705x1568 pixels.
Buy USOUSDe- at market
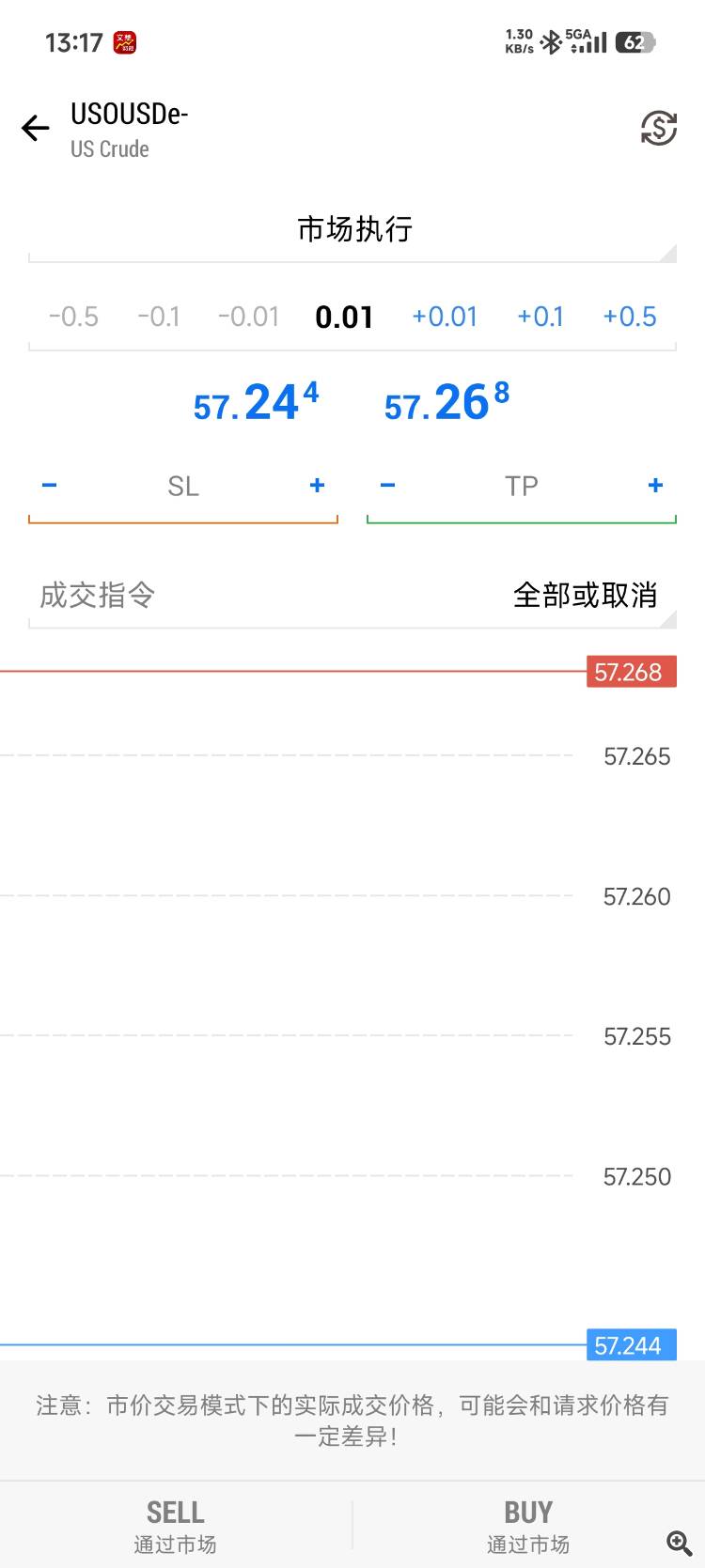pyautogui.click(x=527, y=1524)
